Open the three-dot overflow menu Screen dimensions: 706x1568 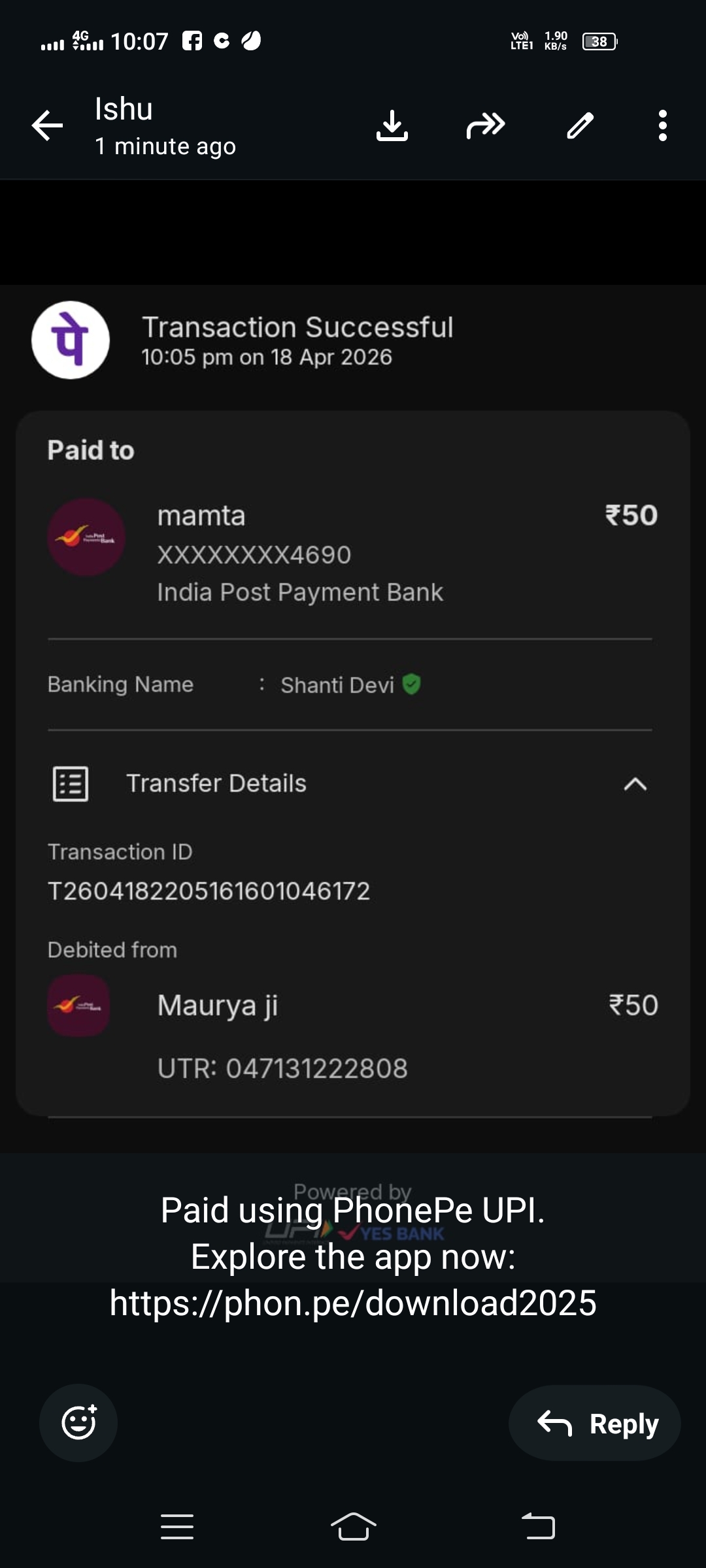662,125
